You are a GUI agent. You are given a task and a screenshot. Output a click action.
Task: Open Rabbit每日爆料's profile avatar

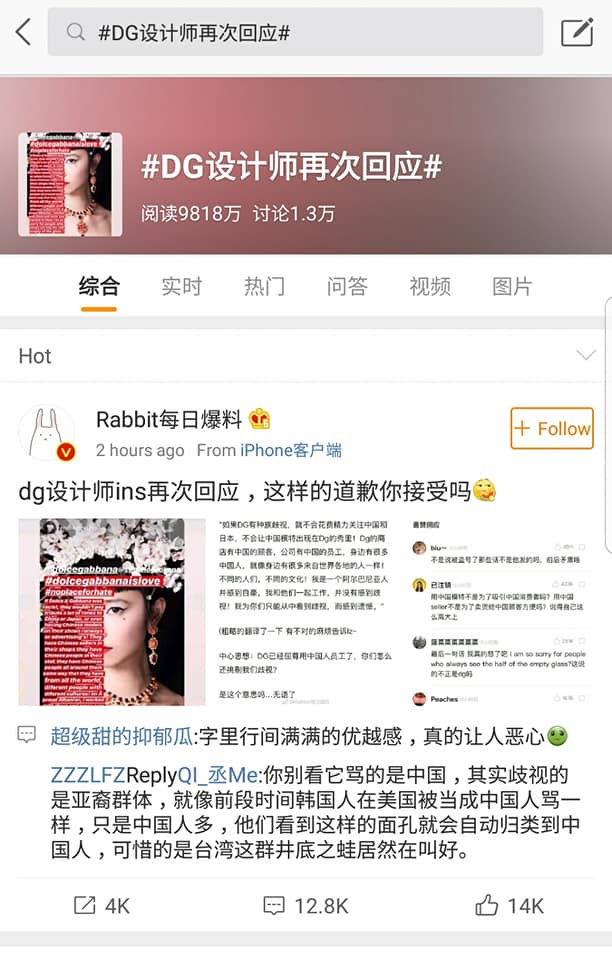point(47,432)
